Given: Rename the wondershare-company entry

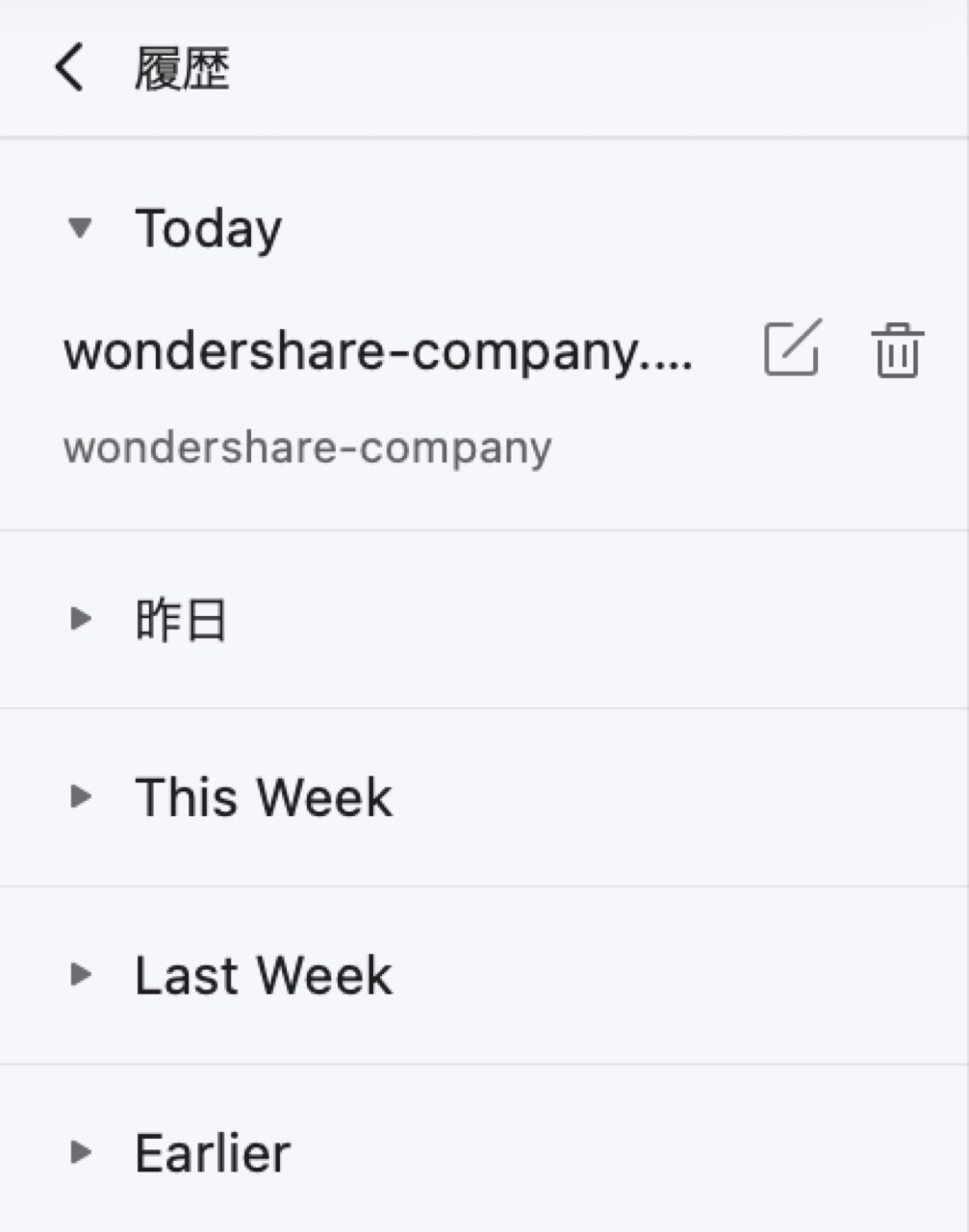Looking at the screenshot, I should (x=791, y=347).
